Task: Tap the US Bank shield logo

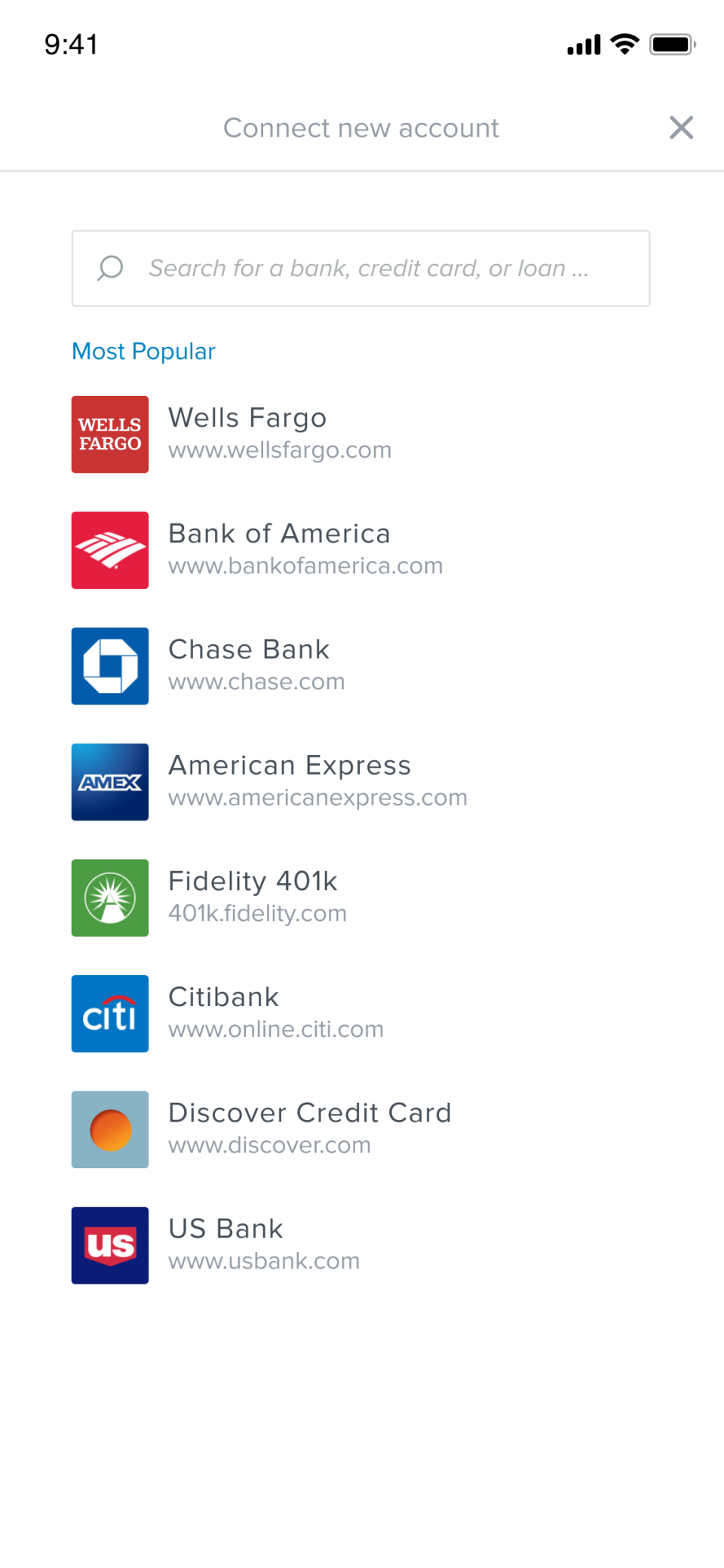Action: point(109,1245)
